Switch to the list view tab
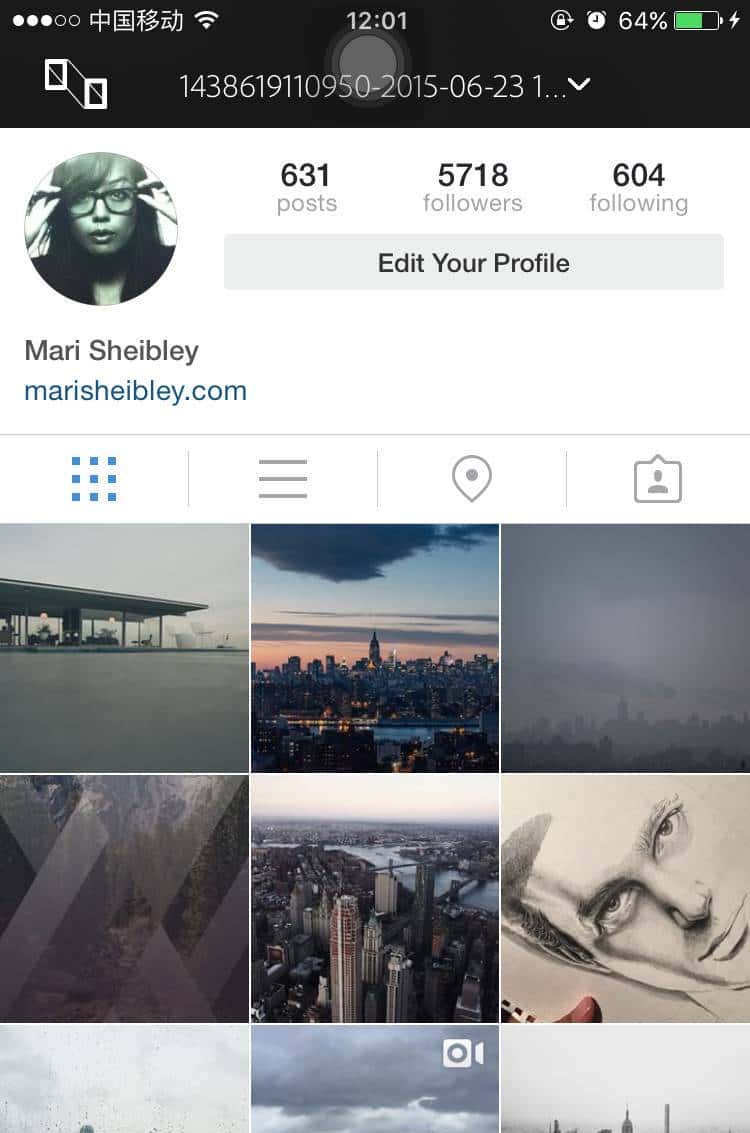This screenshot has width=750, height=1133. (x=282, y=479)
